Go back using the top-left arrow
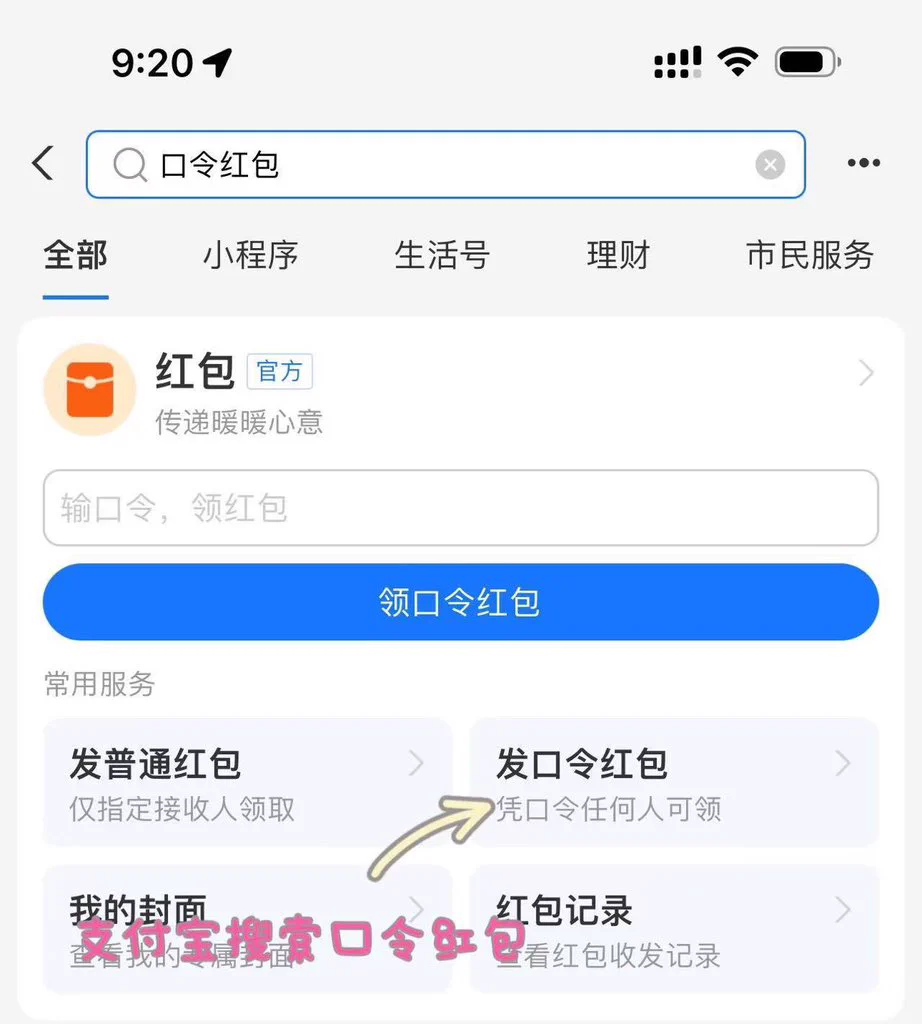The image size is (922, 1024). [x=43, y=164]
